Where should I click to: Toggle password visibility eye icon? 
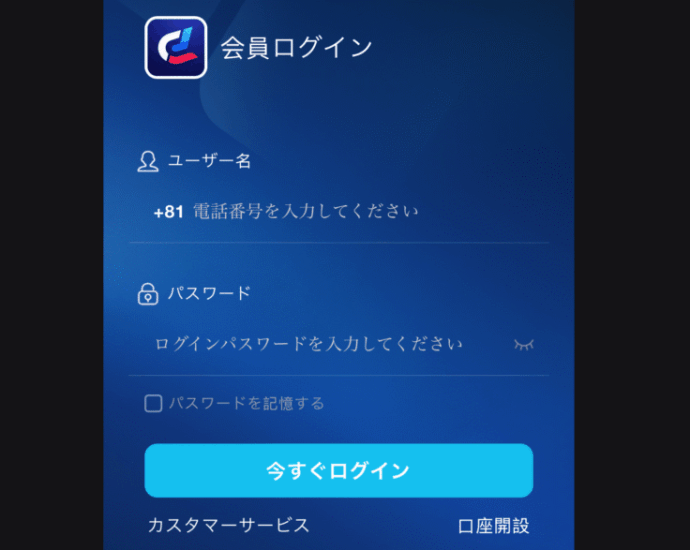[x=524, y=345]
